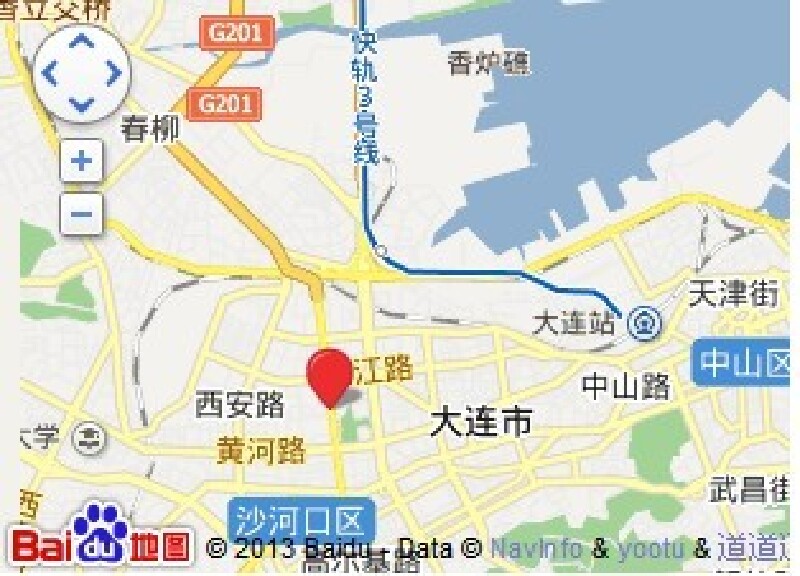Zoom out of the map
The width and height of the screenshot is (800, 576).
(82, 214)
